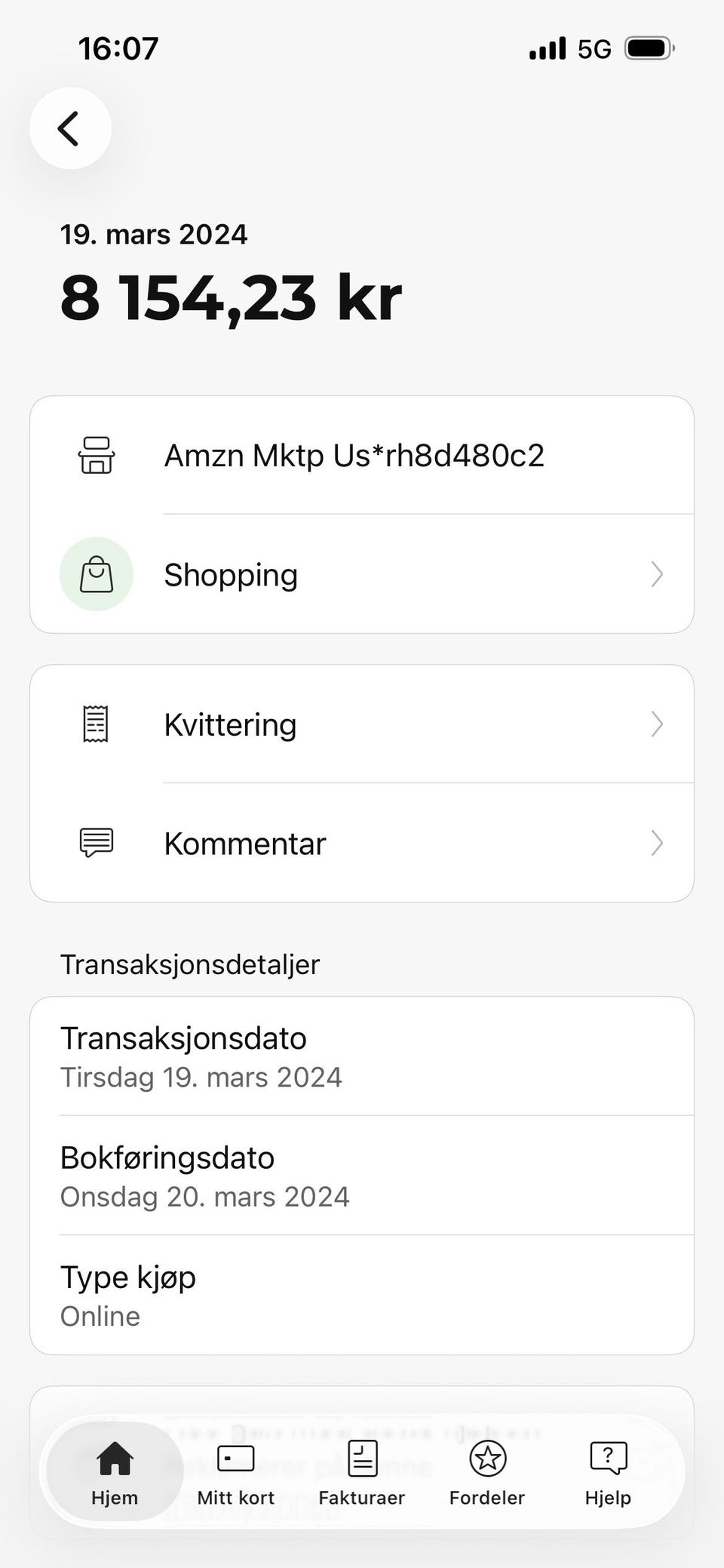Open the Fakturaer tab
The width and height of the screenshot is (724, 1568).
point(361,1471)
